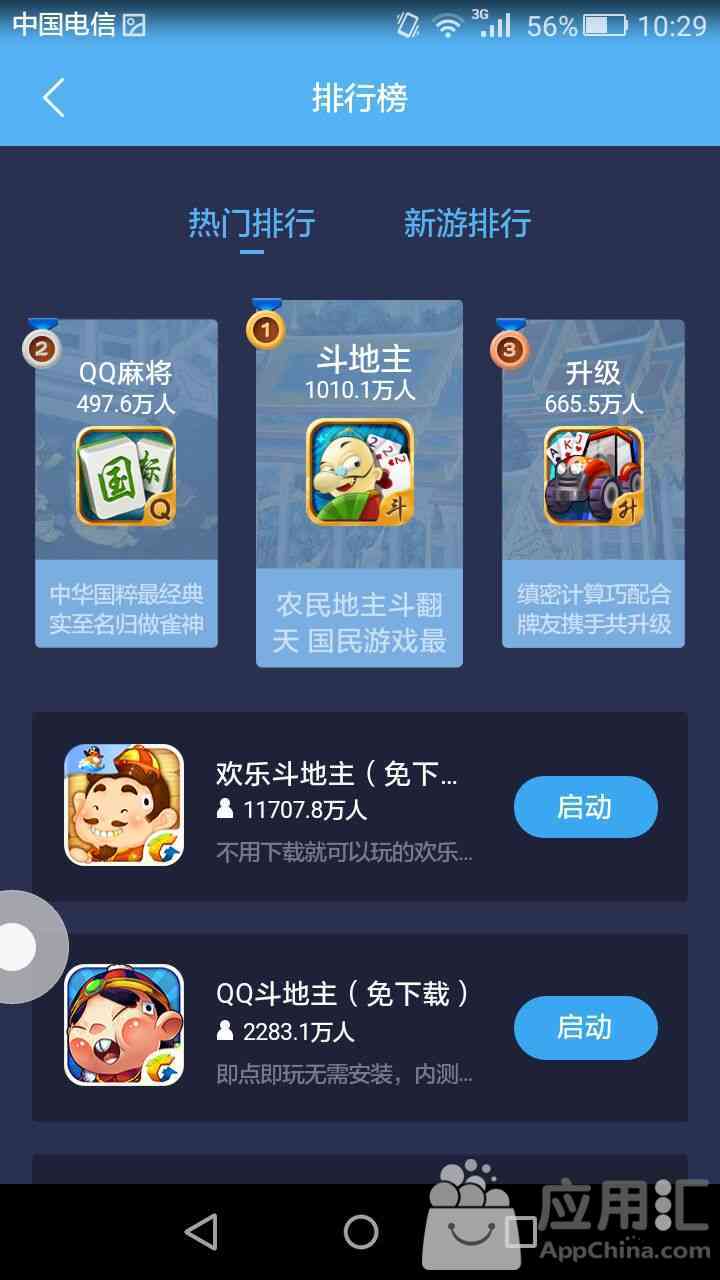This screenshot has height=1280, width=720.
Task: Go to the home screen
Action: click(x=360, y=1232)
